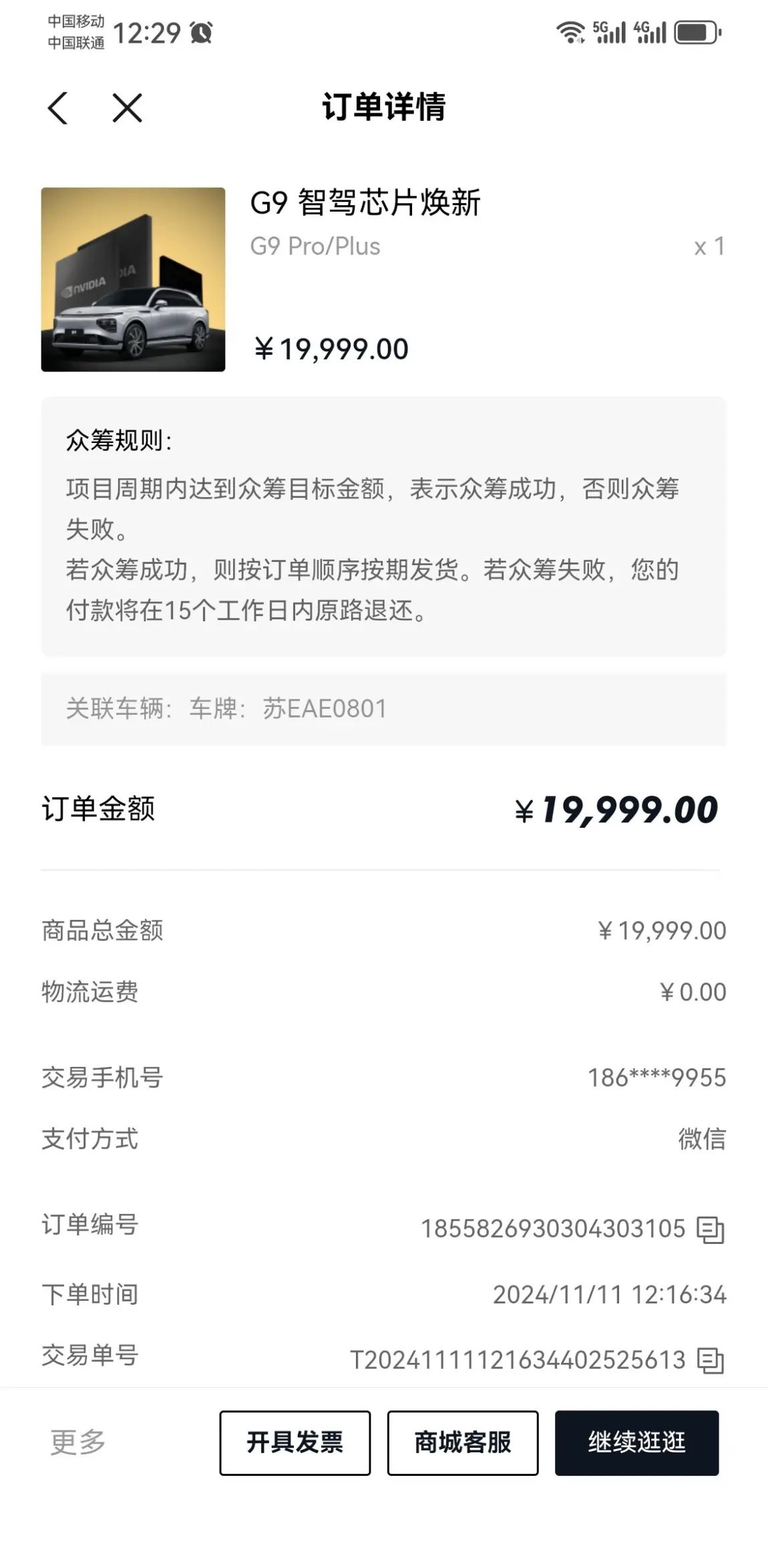Open the 更多 options
Screen dimensions: 768x1568
click(78, 1442)
